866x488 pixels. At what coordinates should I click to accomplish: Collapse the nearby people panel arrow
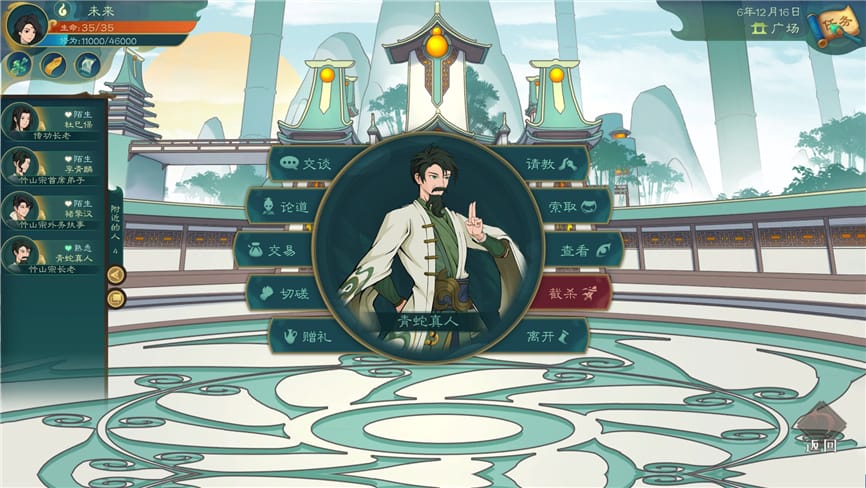click(116, 275)
